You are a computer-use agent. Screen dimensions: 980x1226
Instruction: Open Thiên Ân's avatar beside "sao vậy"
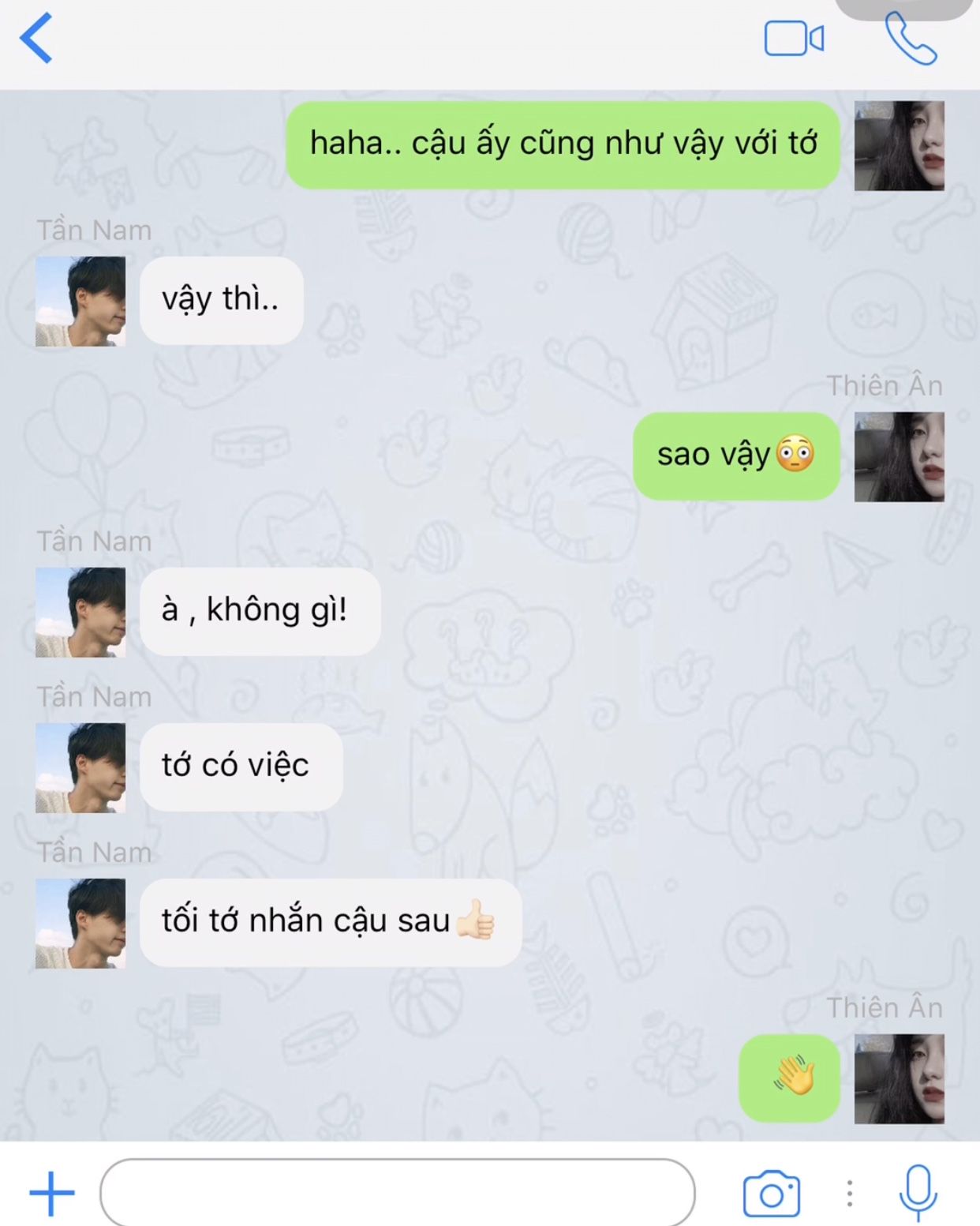click(899, 456)
